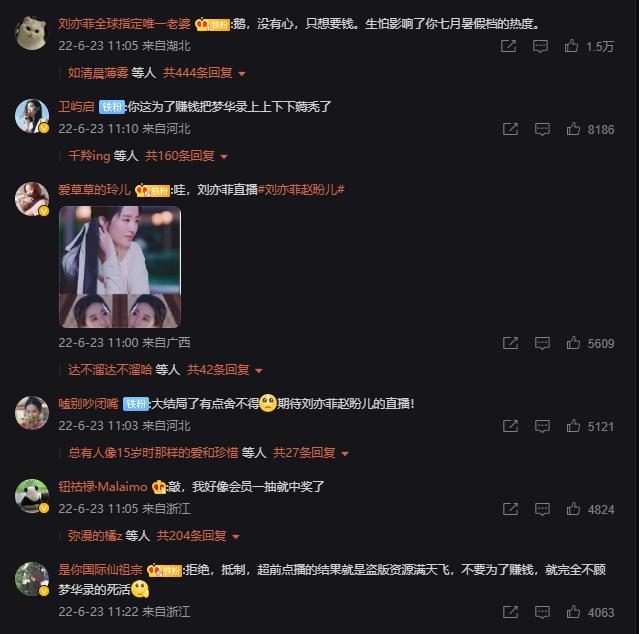Viewport: 639px width, 634px height.
Task: Like the comment by 钮祜禄·Malaimo
Action: tap(574, 509)
